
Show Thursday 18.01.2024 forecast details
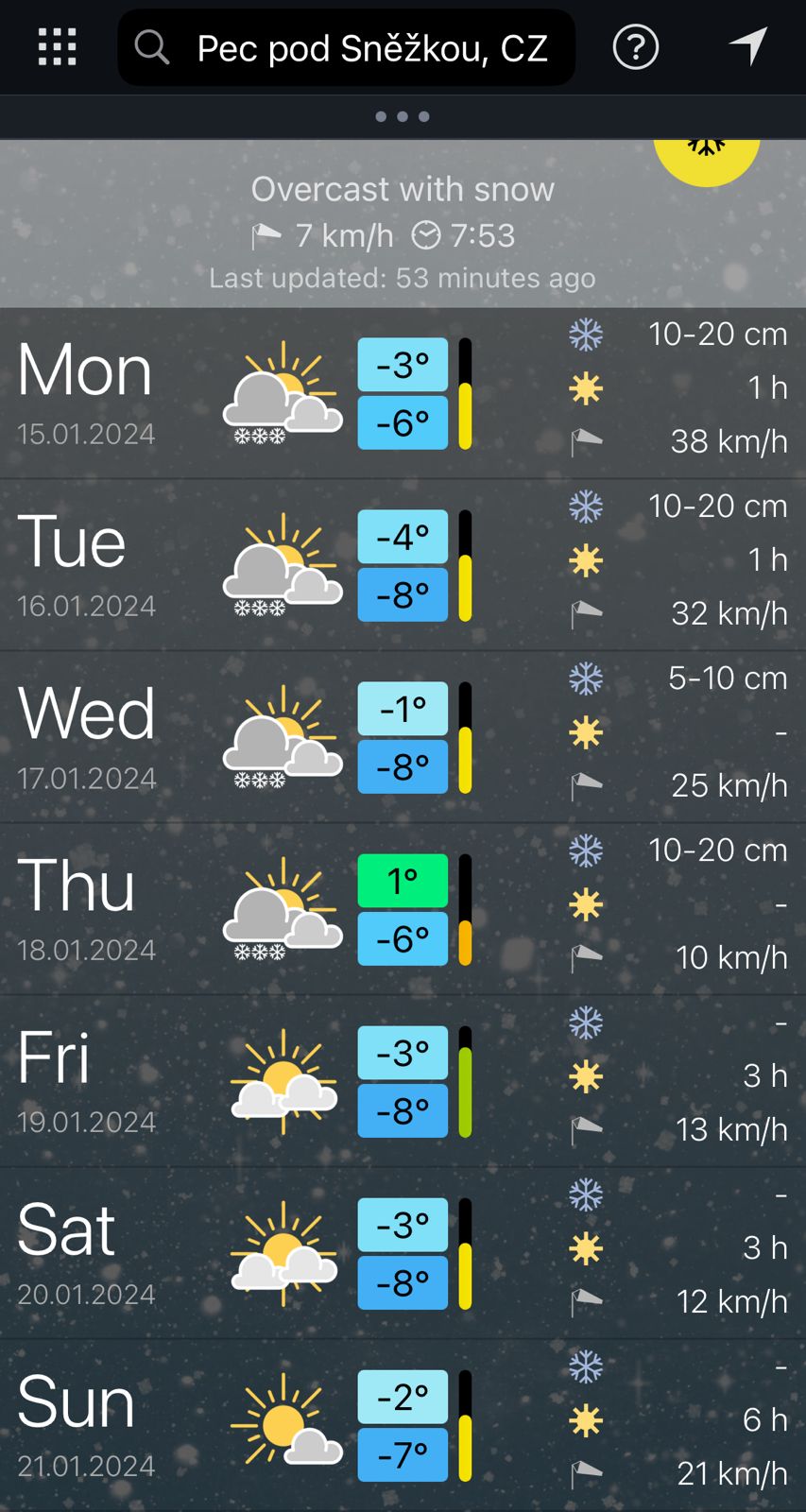pos(403,909)
